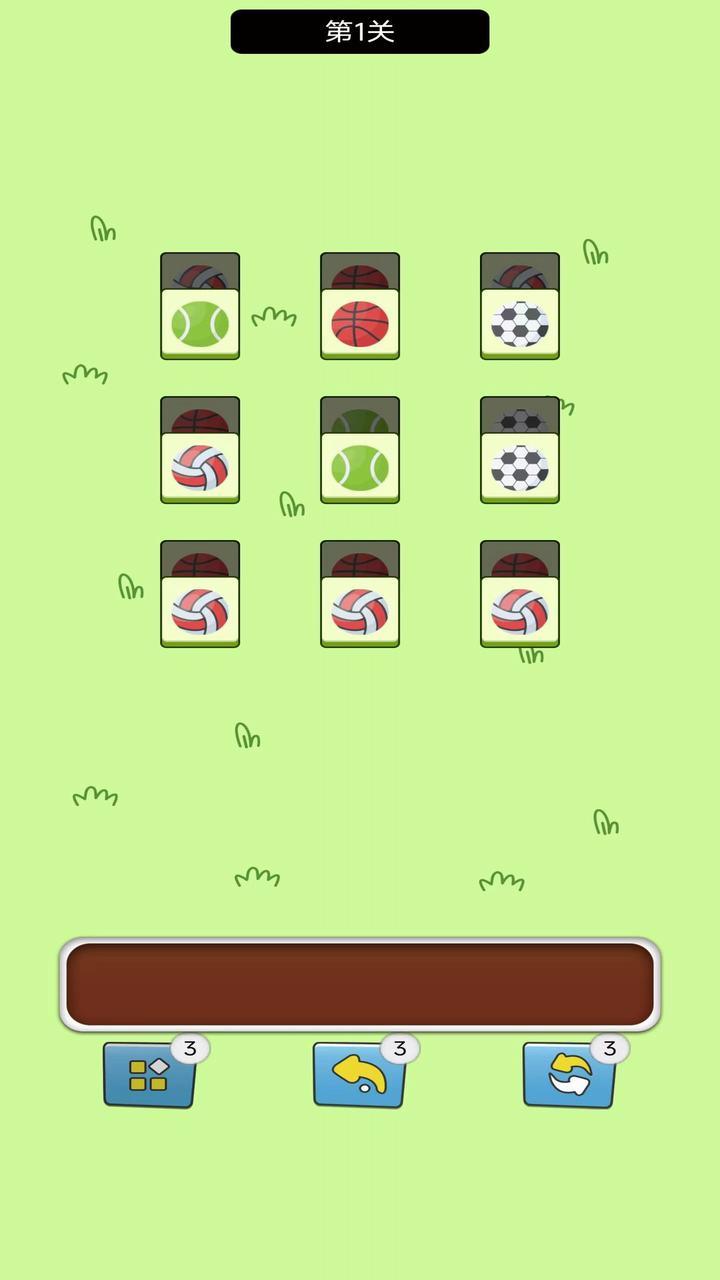Select tennis ball tile covering another tennis ball

(x=360, y=467)
